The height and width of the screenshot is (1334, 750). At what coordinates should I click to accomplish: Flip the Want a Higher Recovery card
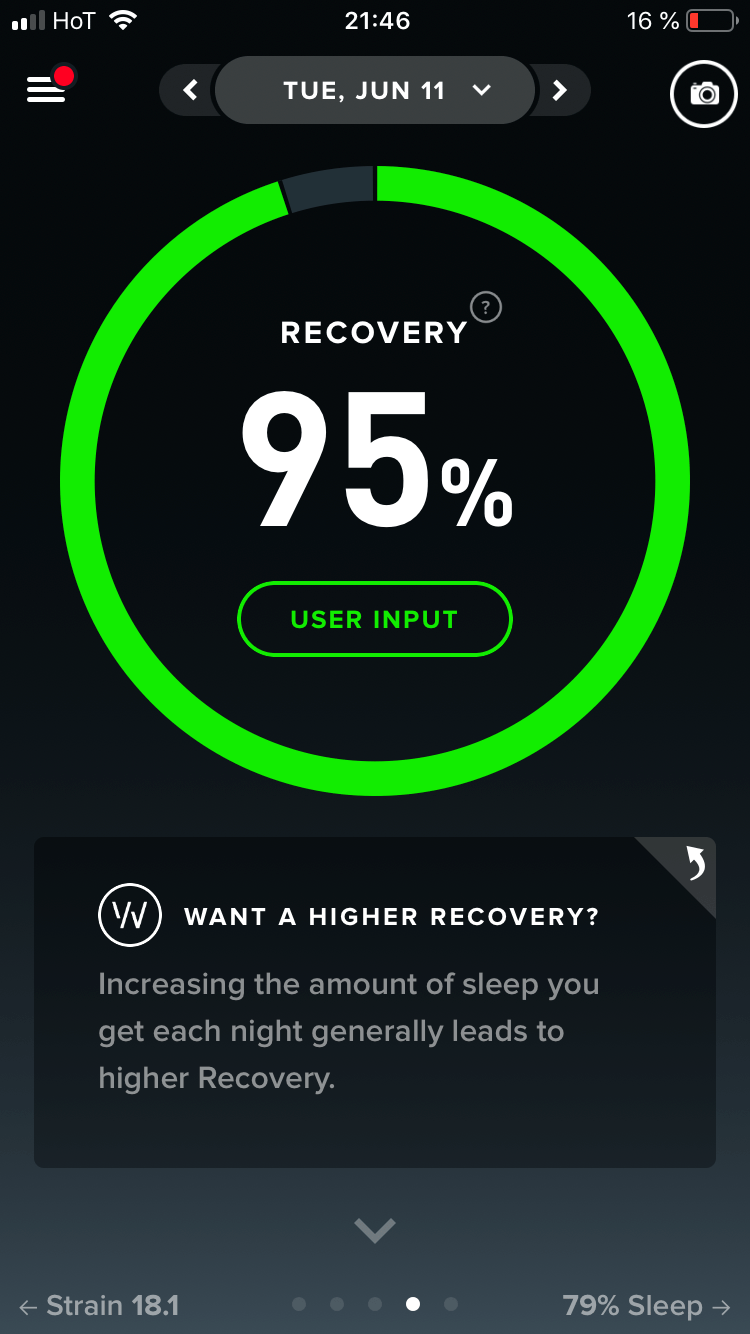(x=693, y=862)
